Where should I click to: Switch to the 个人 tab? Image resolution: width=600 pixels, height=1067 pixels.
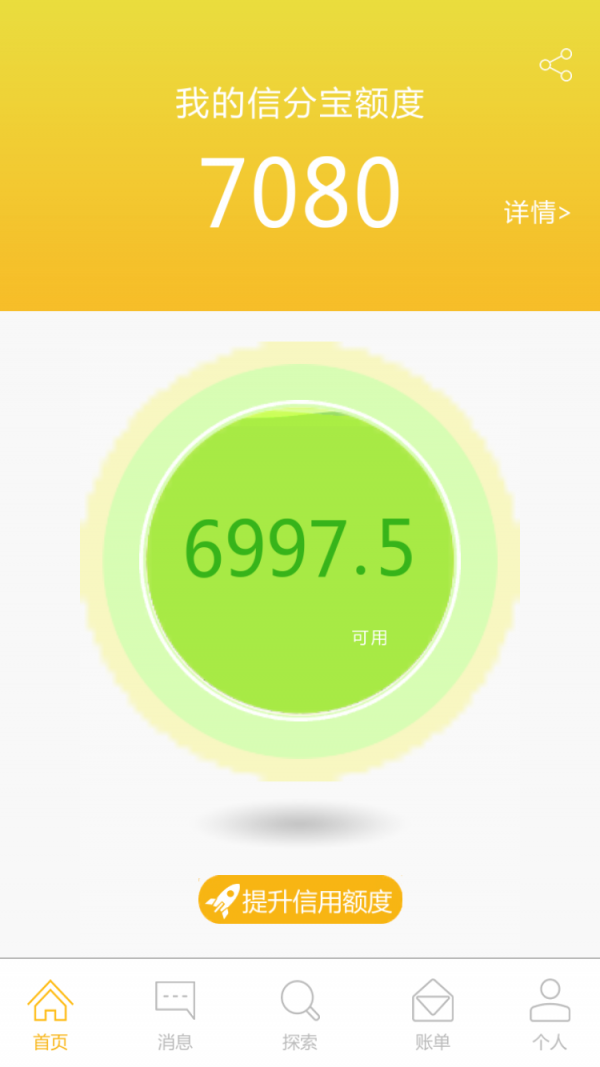tap(549, 1014)
